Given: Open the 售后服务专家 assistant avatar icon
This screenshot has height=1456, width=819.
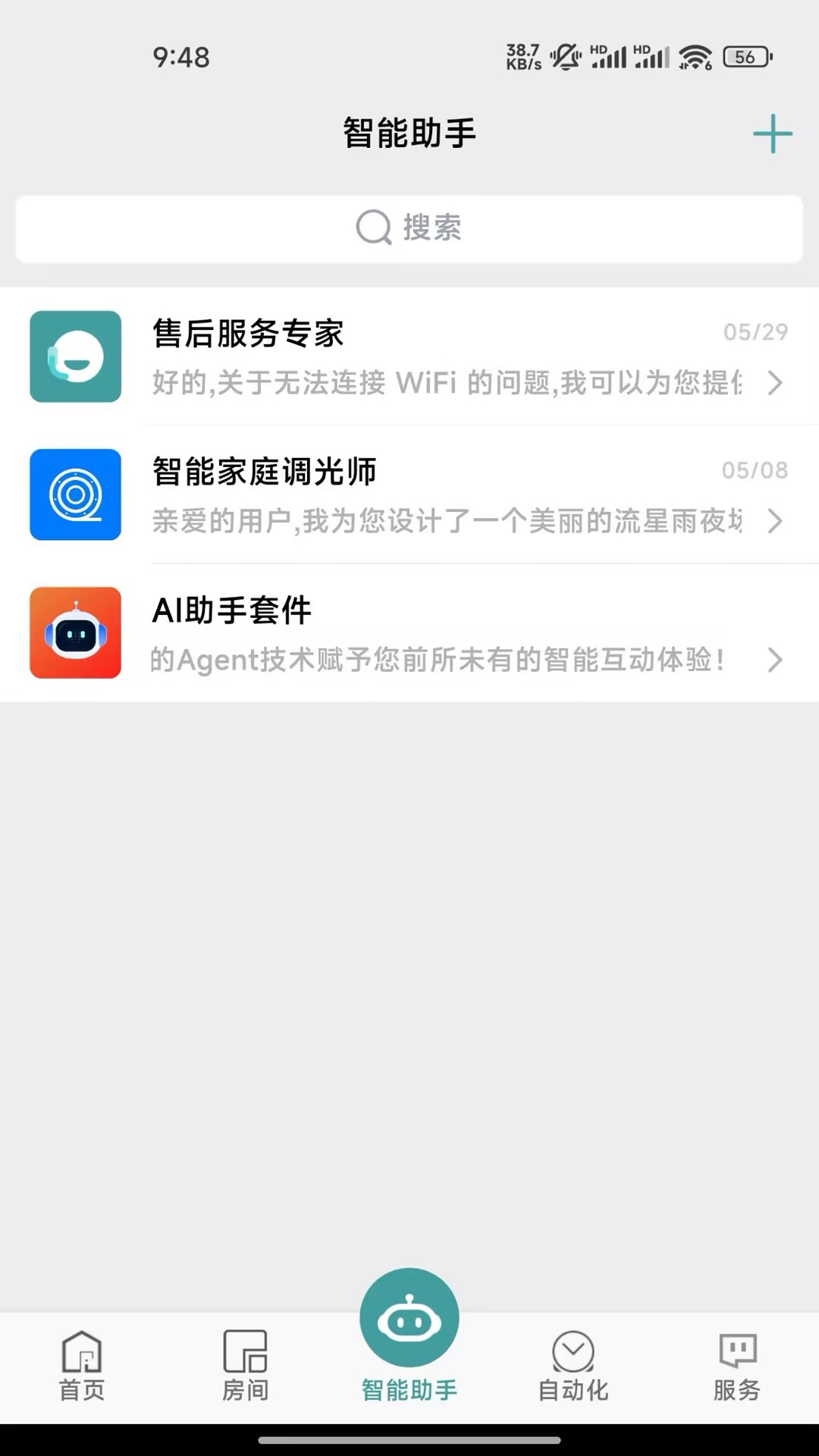Looking at the screenshot, I should coord(74,356).
